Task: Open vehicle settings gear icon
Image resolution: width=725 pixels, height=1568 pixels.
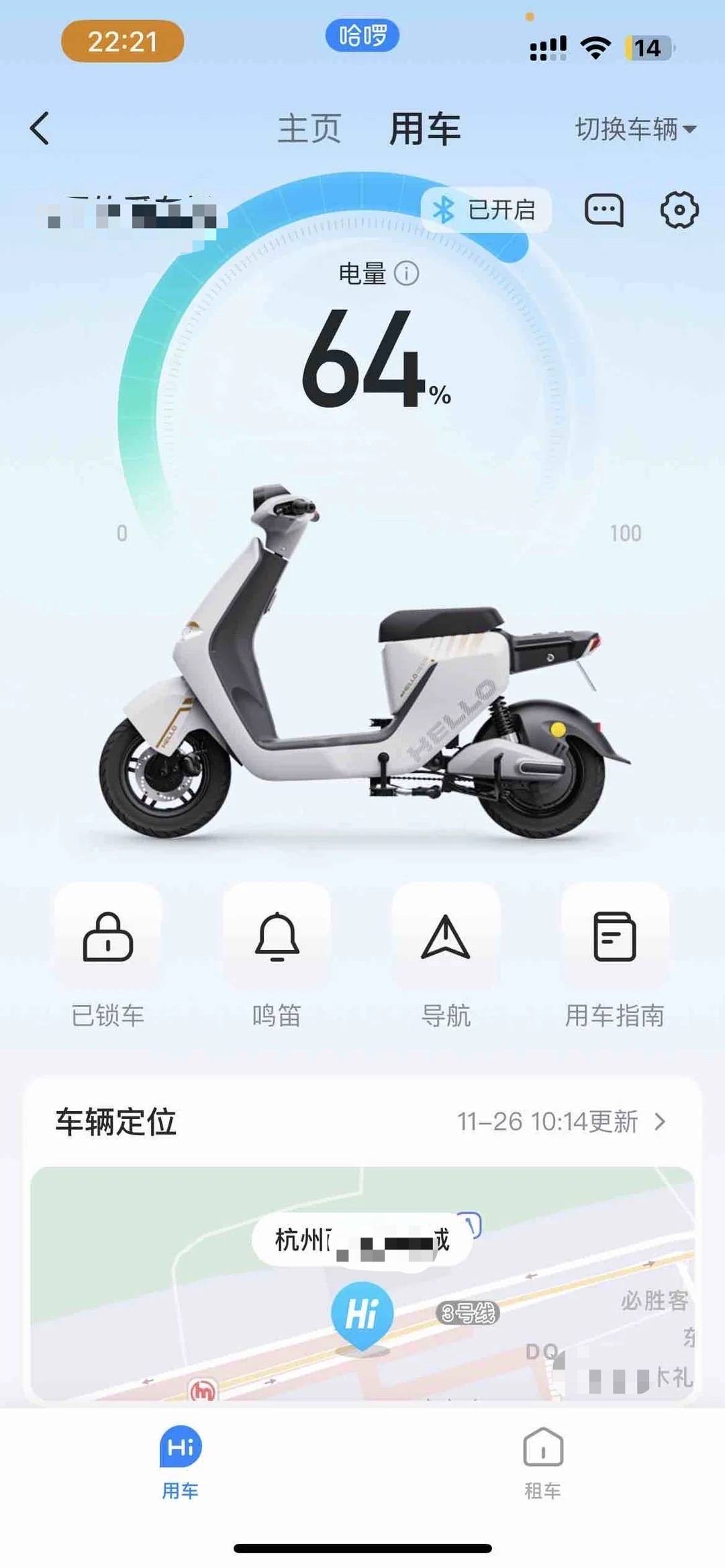Action: 679,211
